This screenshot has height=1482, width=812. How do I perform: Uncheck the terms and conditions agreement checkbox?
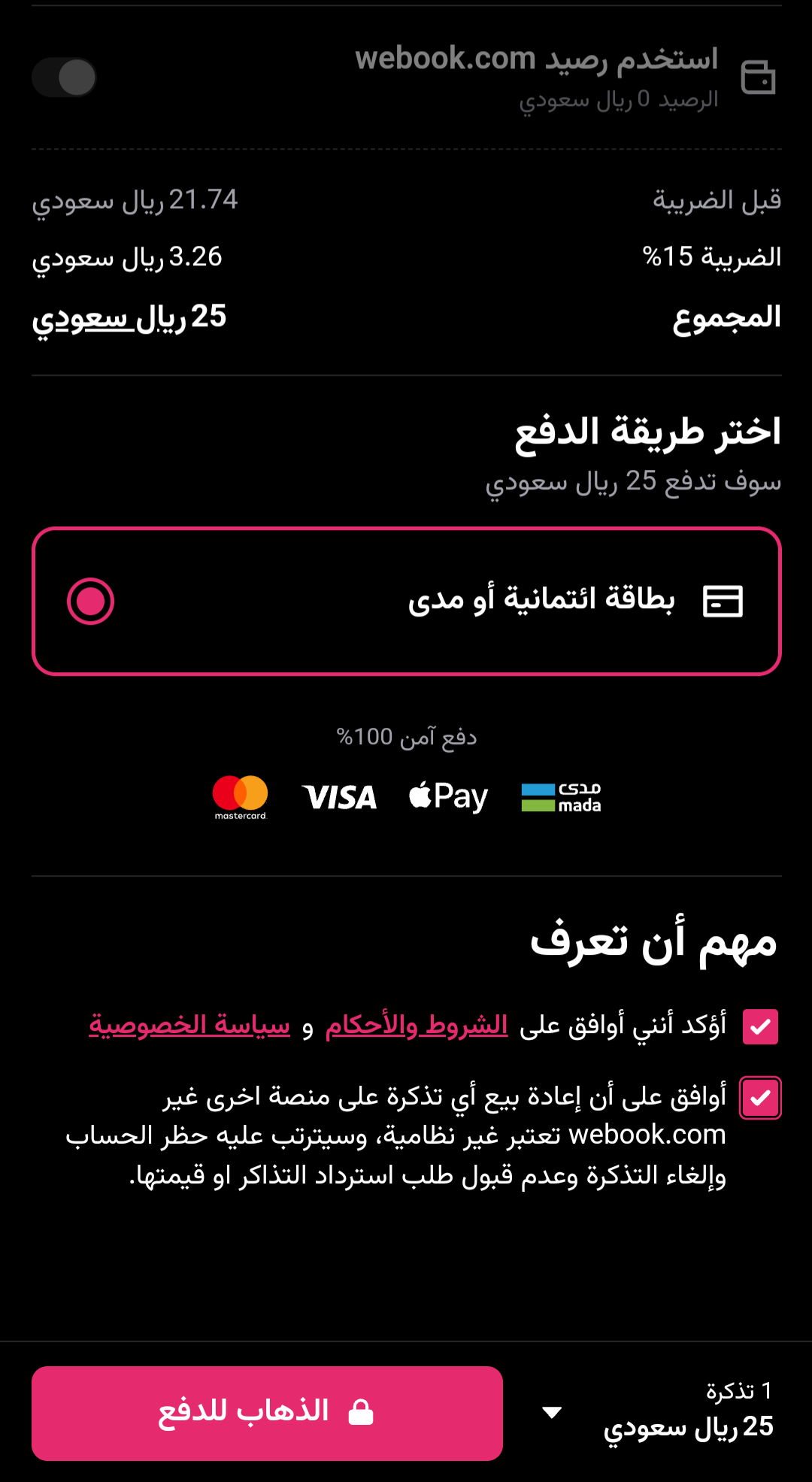pyautogui.click(x=760, y=1026)
